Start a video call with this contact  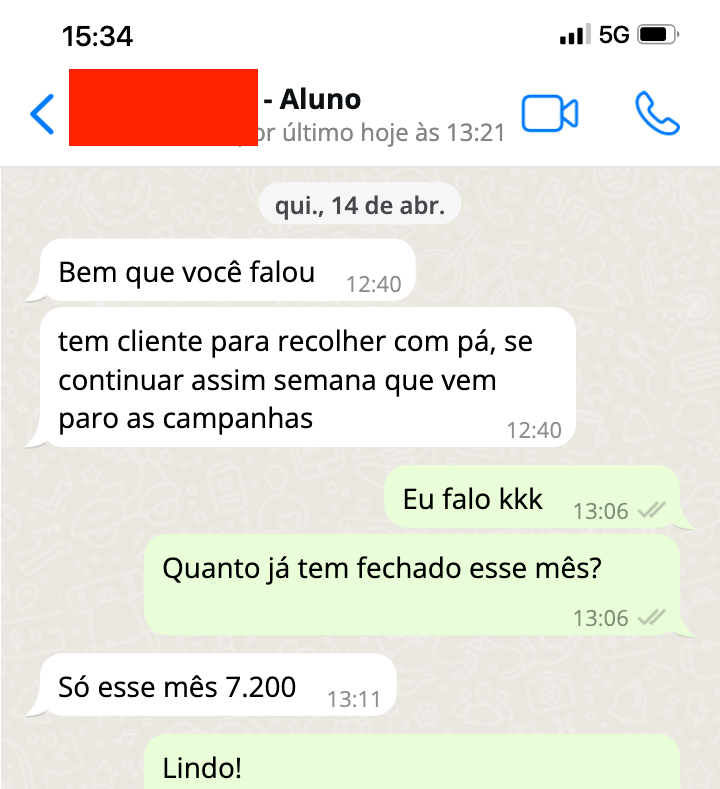(550, 114)
